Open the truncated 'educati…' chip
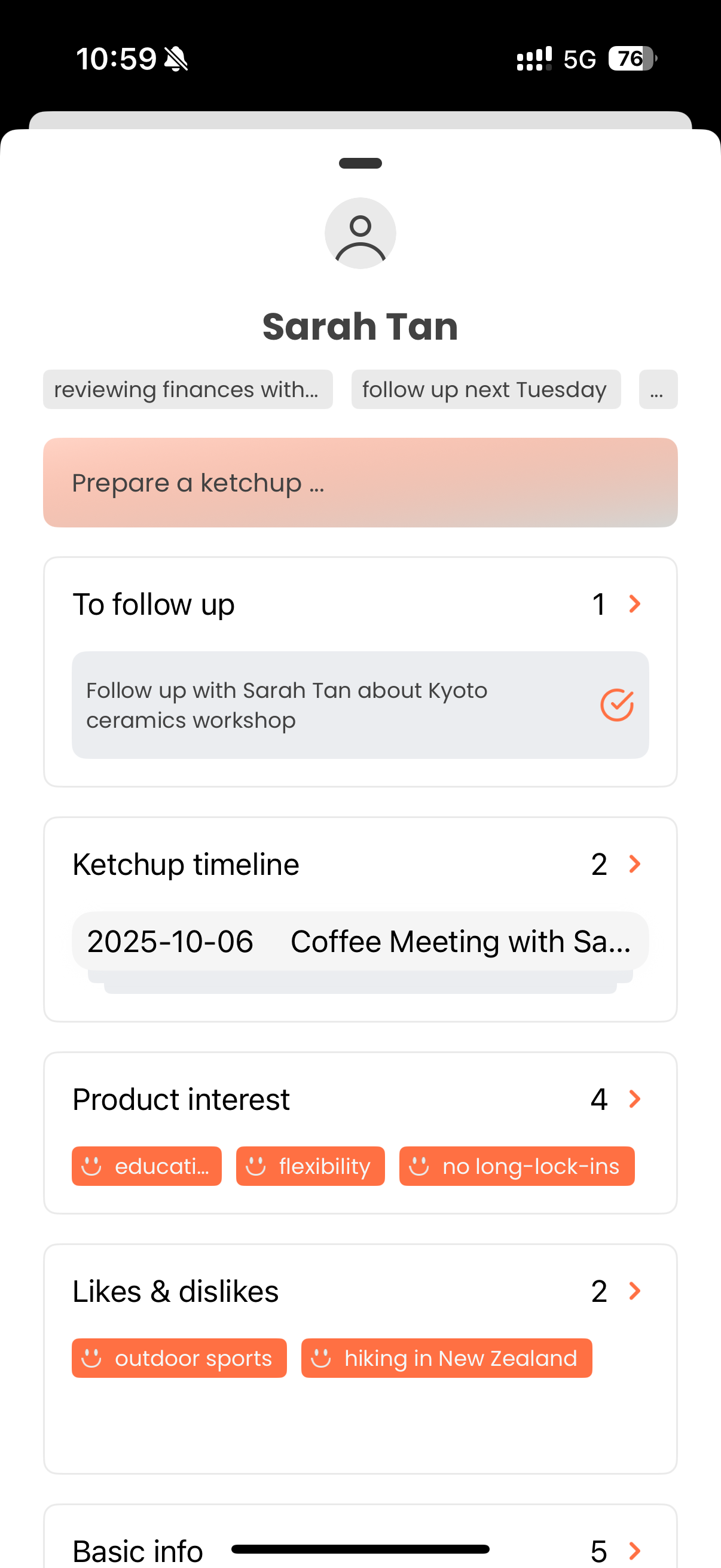 point(146,1166)
